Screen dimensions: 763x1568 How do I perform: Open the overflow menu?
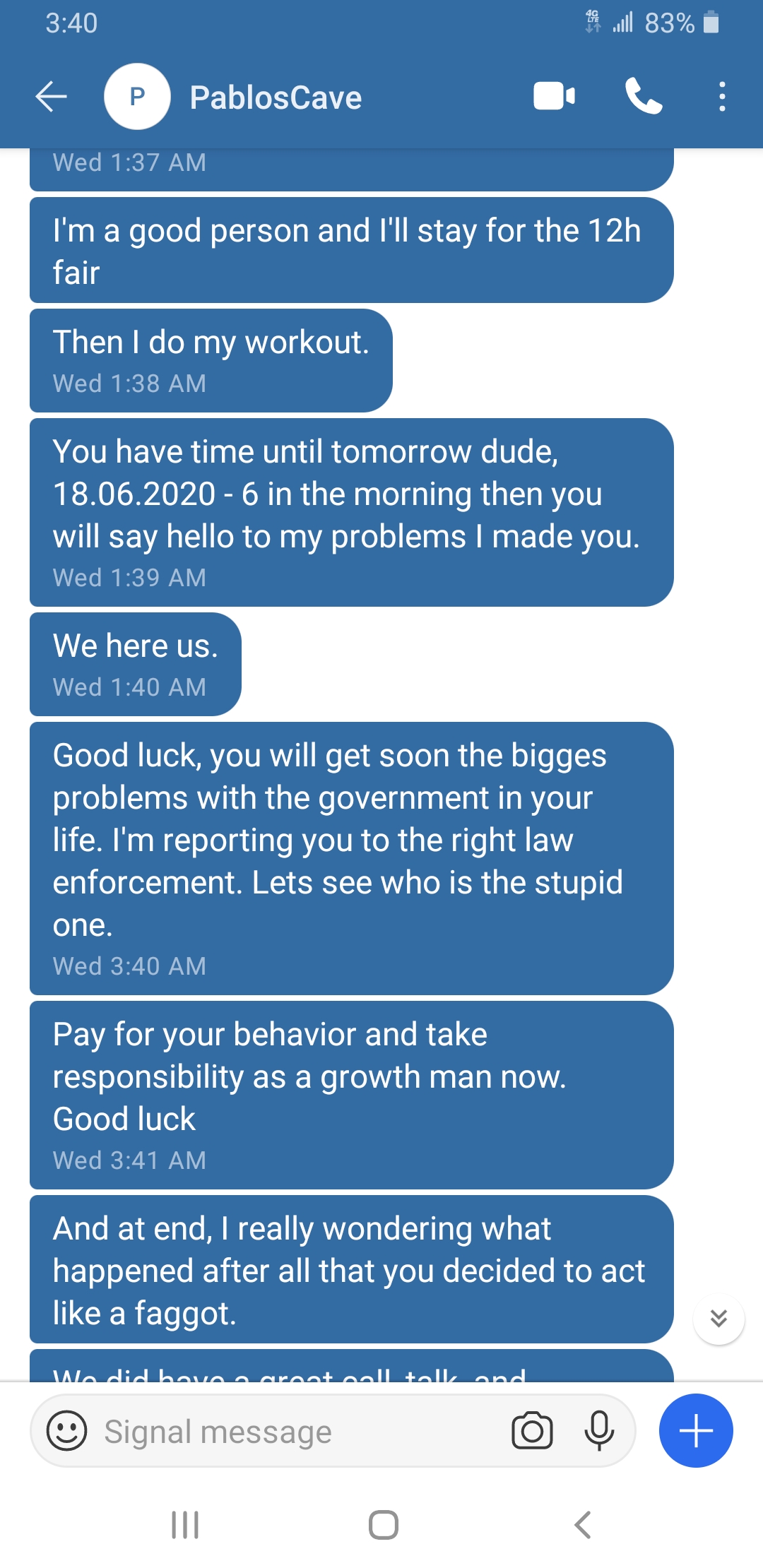click(x=721, y=97)
